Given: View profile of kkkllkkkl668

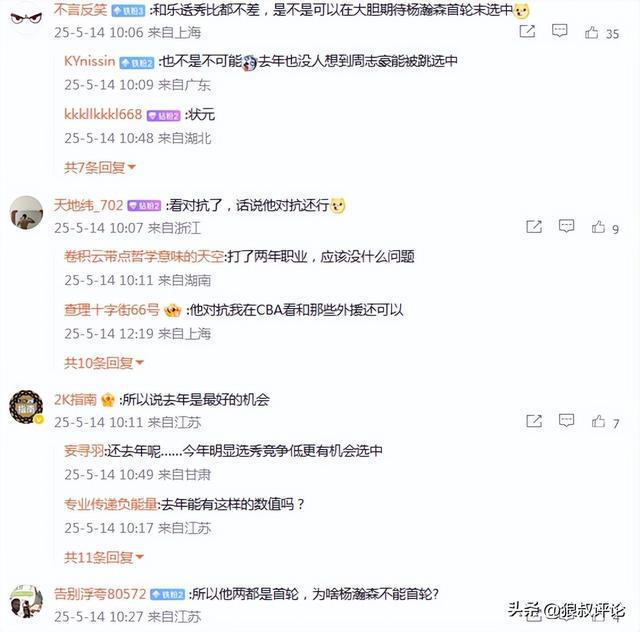Looking at the screenshot, I should [x=103, y=114].
